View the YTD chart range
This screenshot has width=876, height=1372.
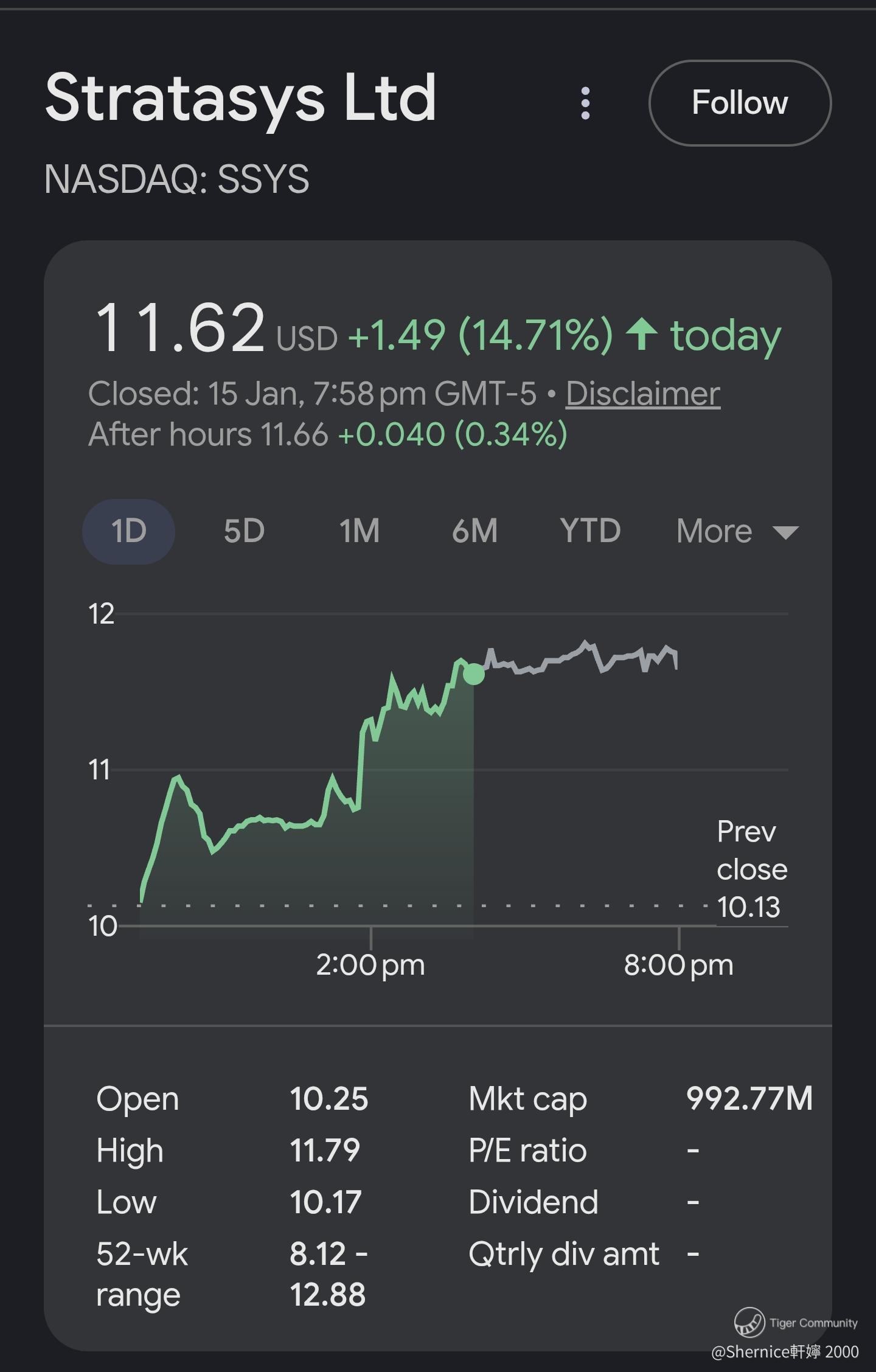[x=590, y=531]
